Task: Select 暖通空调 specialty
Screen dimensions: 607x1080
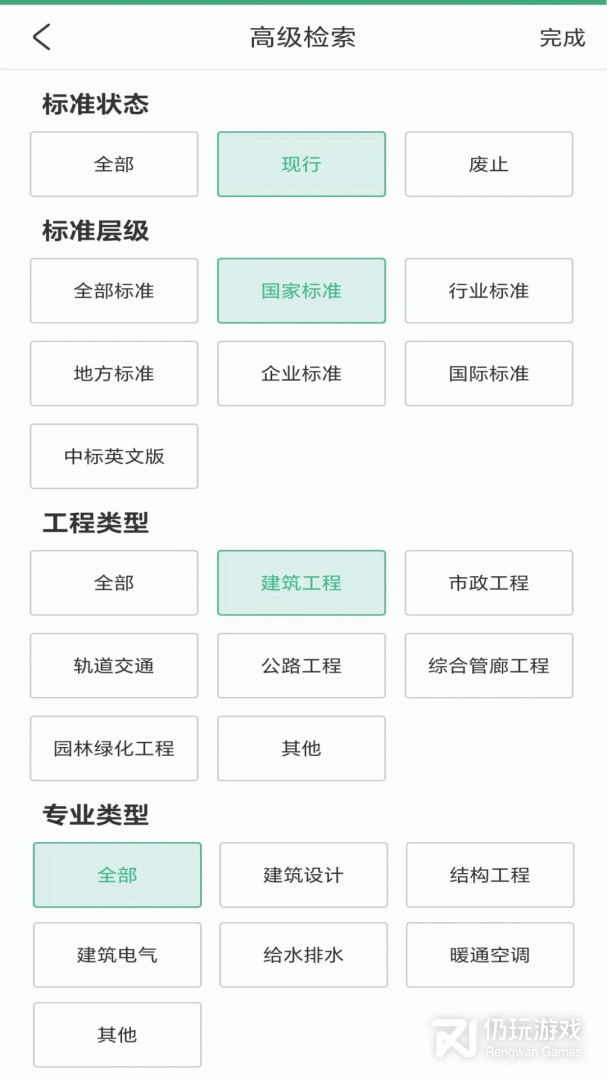Action: (x=490, y=955)
